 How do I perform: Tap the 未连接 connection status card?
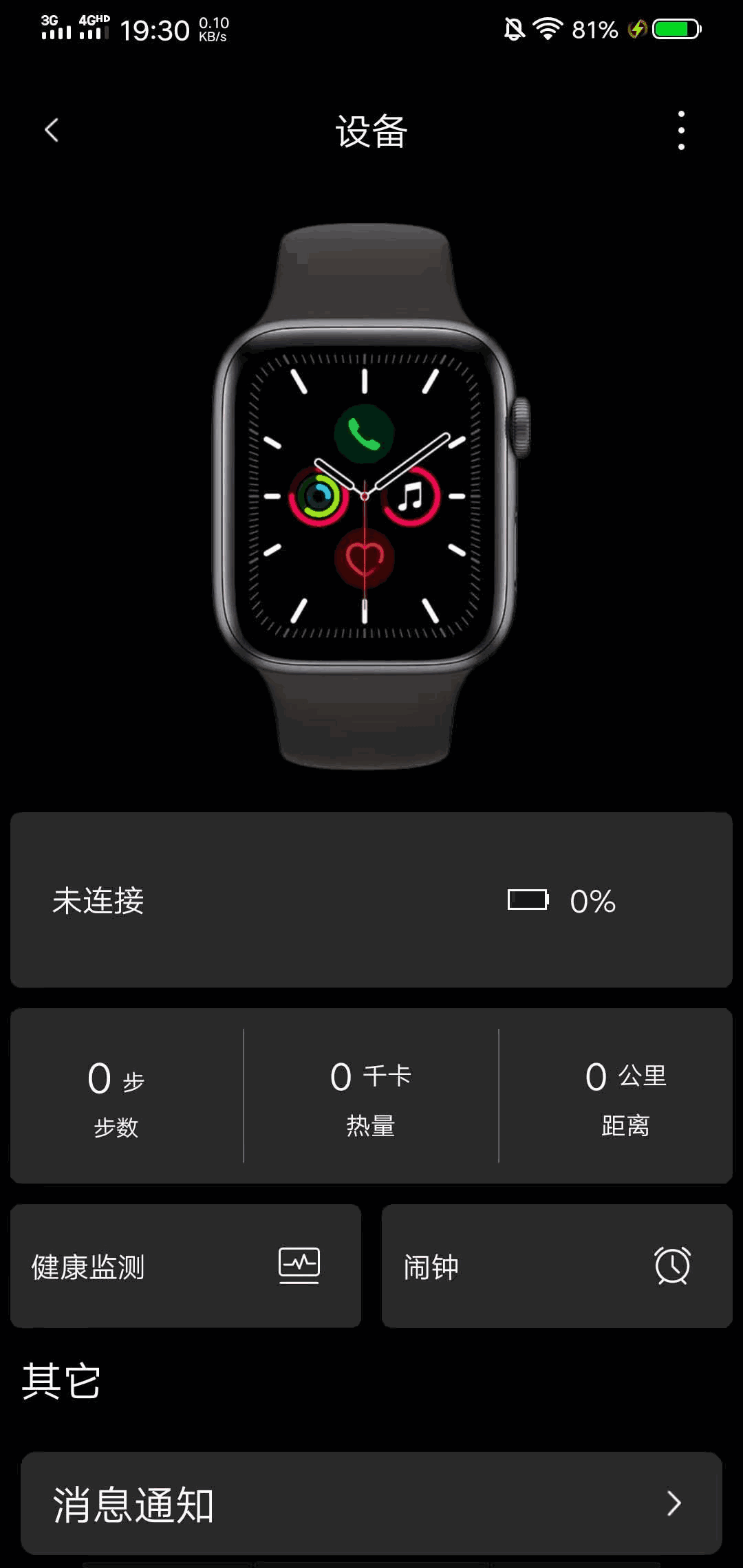click(371, 900)
